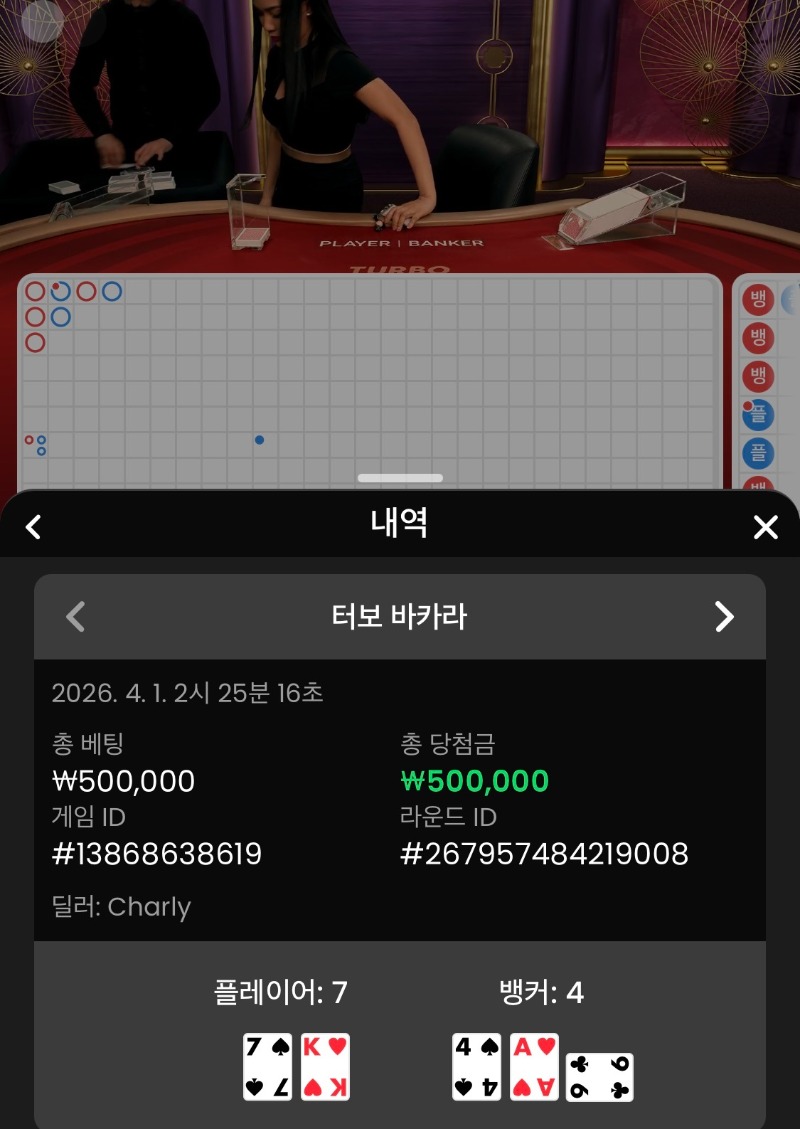The width and height of the screenshot is (800, 1129).
Task: Close the 내역 history panel
Action: click(765, 527)
